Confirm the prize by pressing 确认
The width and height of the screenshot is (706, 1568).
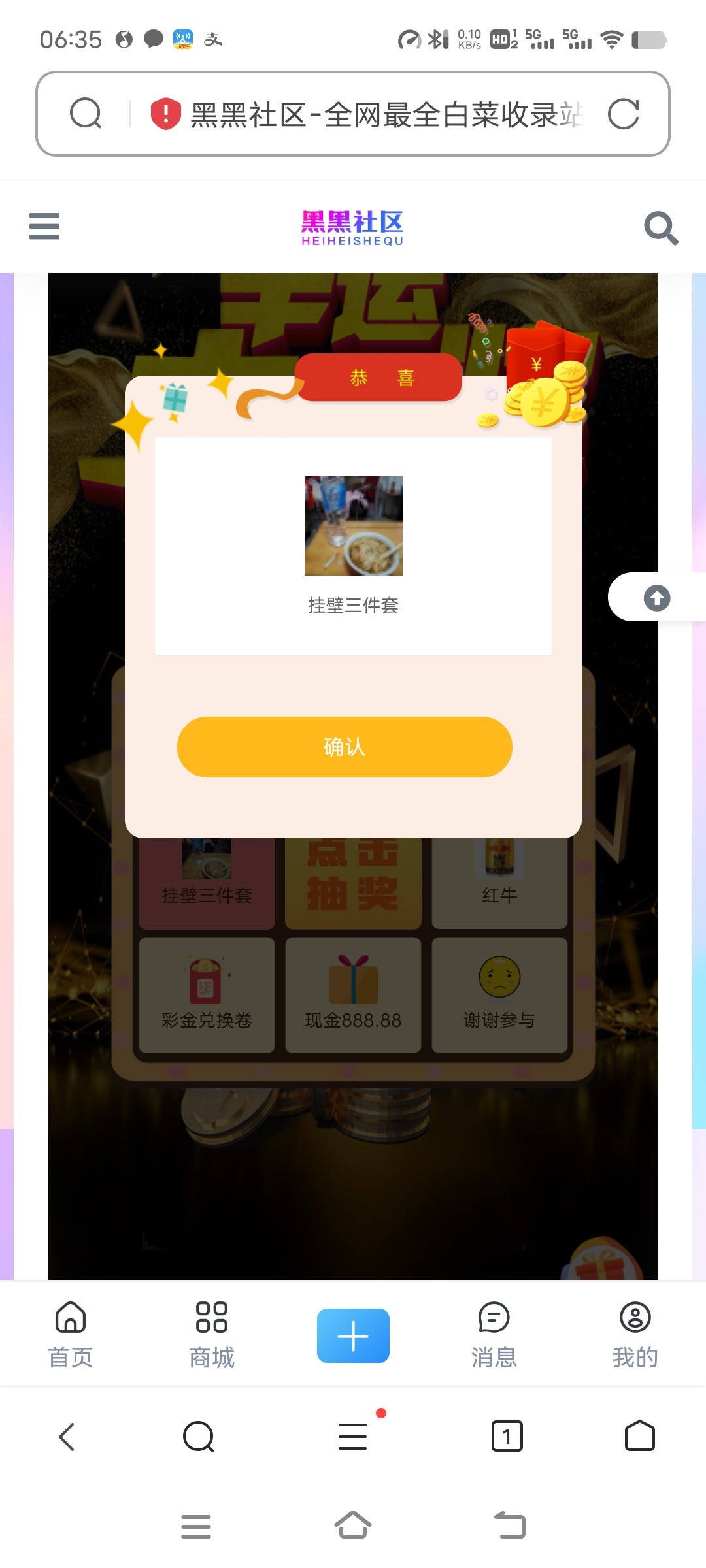345,747
